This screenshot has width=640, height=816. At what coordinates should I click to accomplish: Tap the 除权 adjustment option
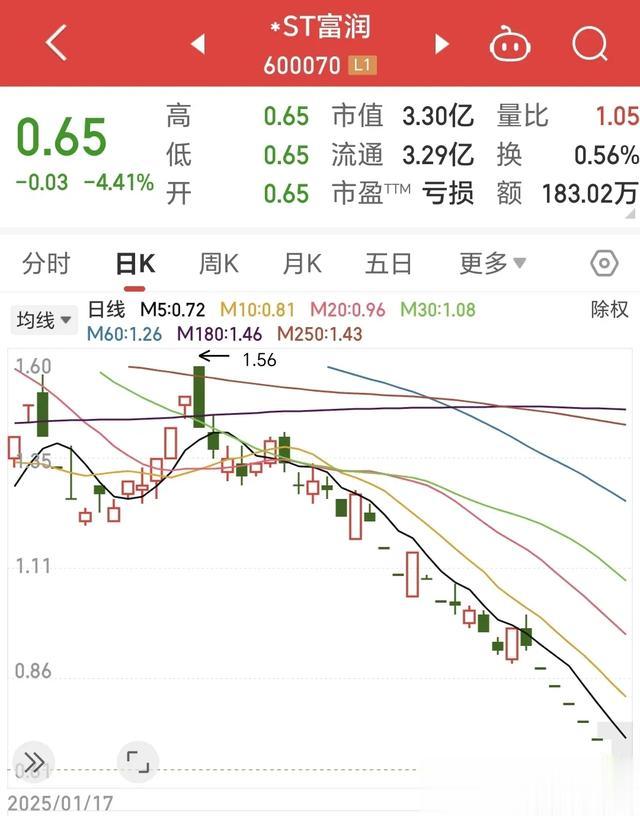click(610, 309)
